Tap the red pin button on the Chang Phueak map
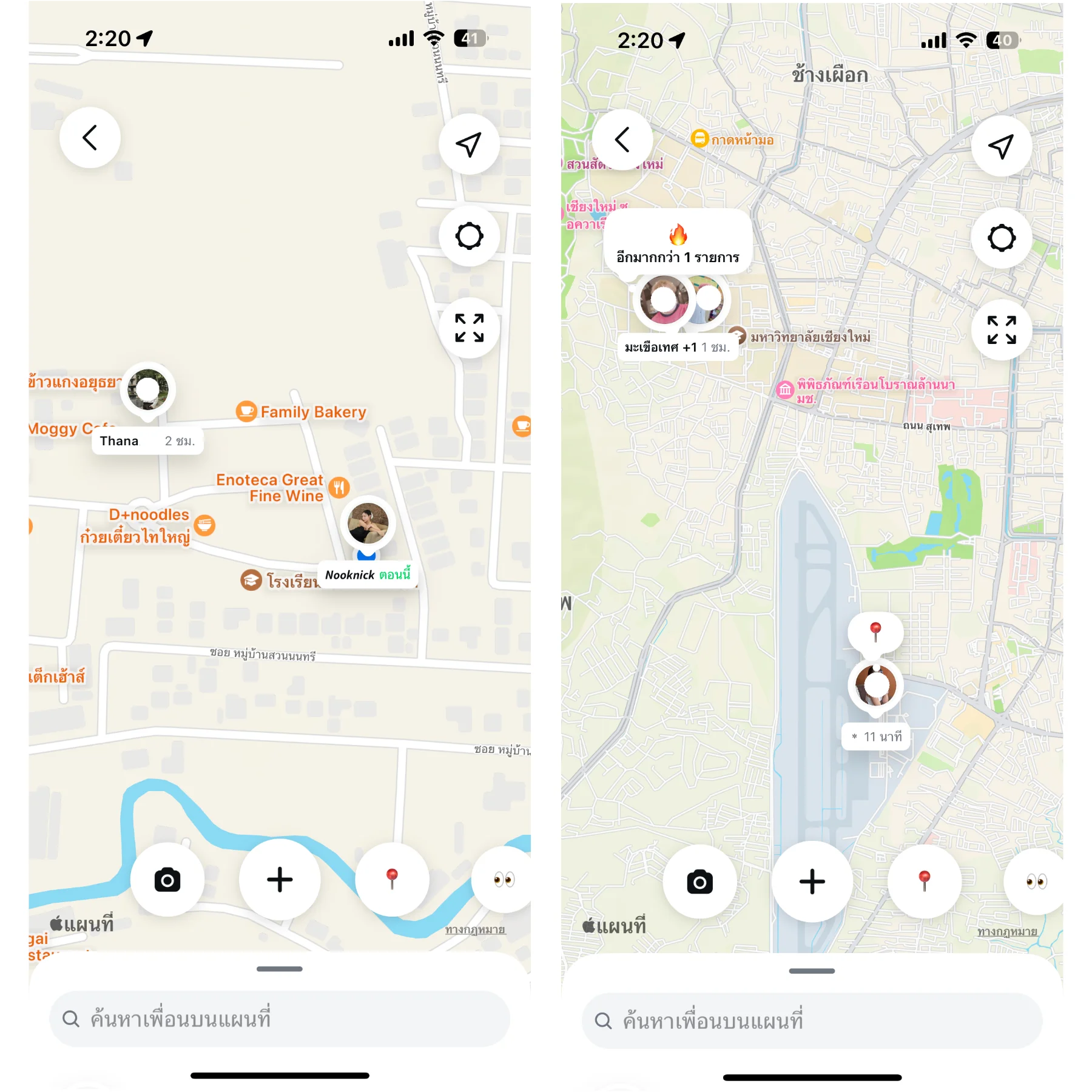Viewport: 1092px width, 1092px height. (x=924, y=881)
